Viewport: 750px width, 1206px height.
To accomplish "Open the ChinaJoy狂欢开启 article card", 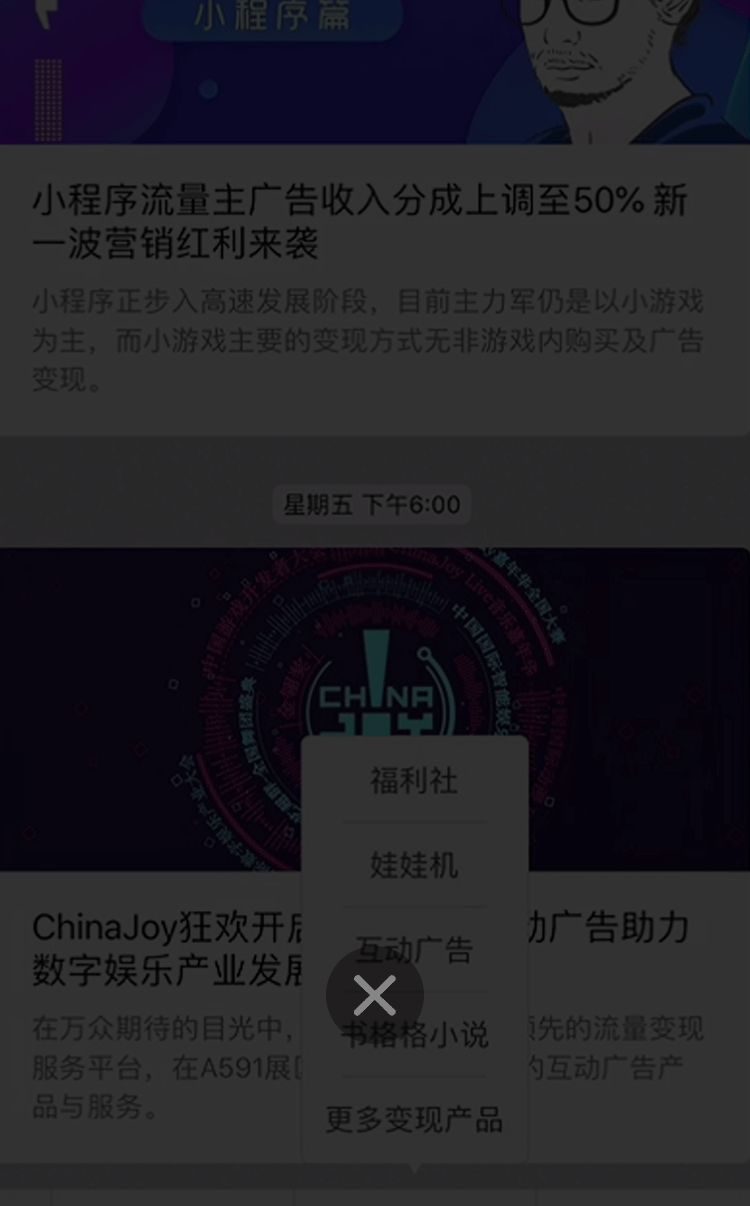I will point(375,855).
